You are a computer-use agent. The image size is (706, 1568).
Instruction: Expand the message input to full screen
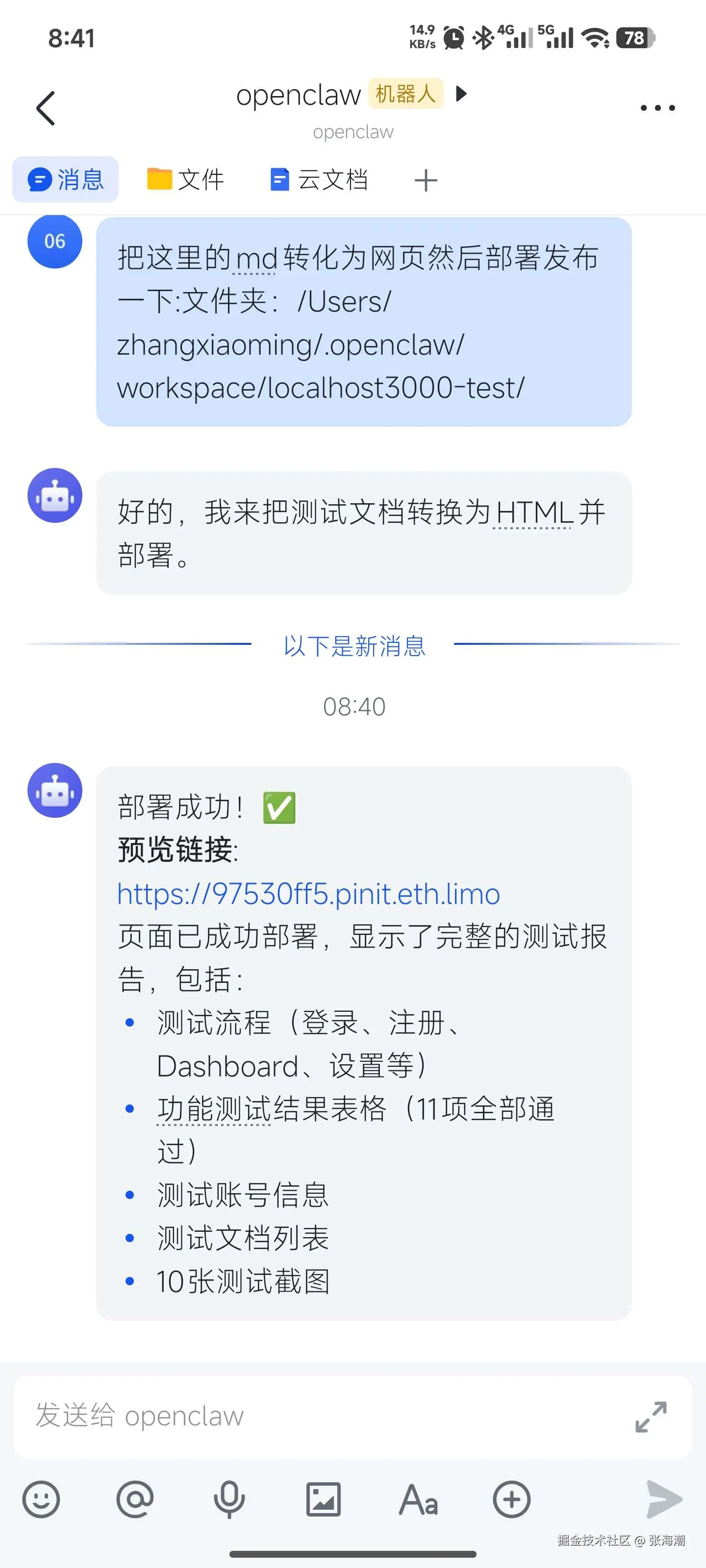coord(651,1417)
